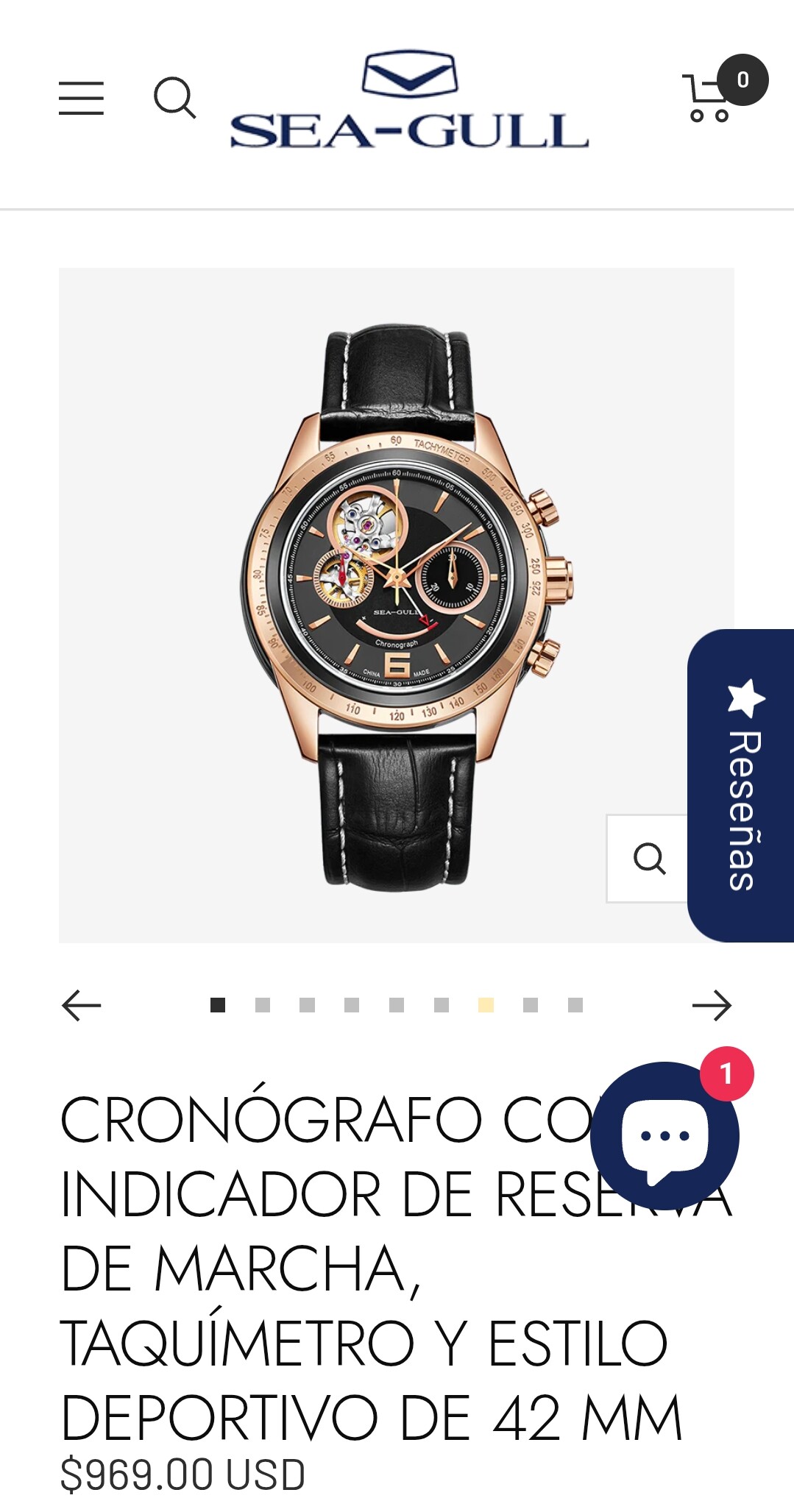Jump to the second gallery image dot

263,1005
